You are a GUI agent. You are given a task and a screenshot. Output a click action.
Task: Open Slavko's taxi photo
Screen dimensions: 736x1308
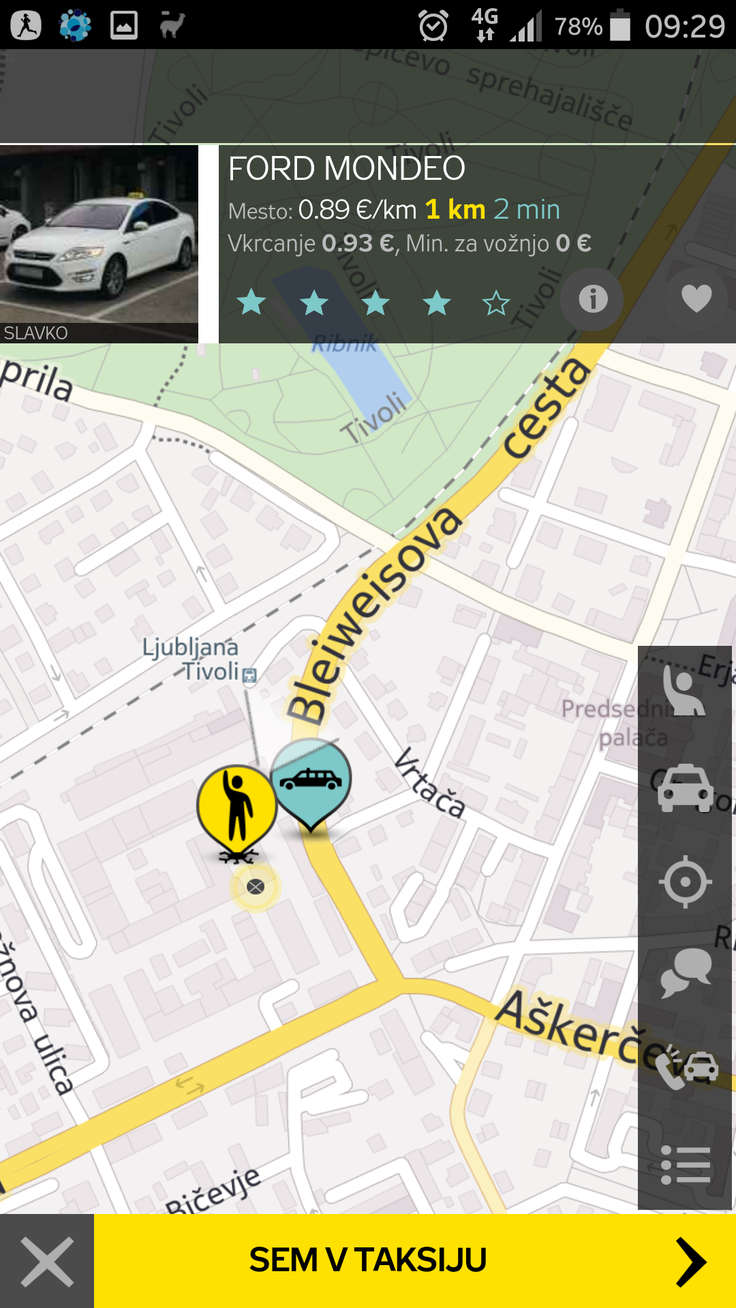coord(99,244)
